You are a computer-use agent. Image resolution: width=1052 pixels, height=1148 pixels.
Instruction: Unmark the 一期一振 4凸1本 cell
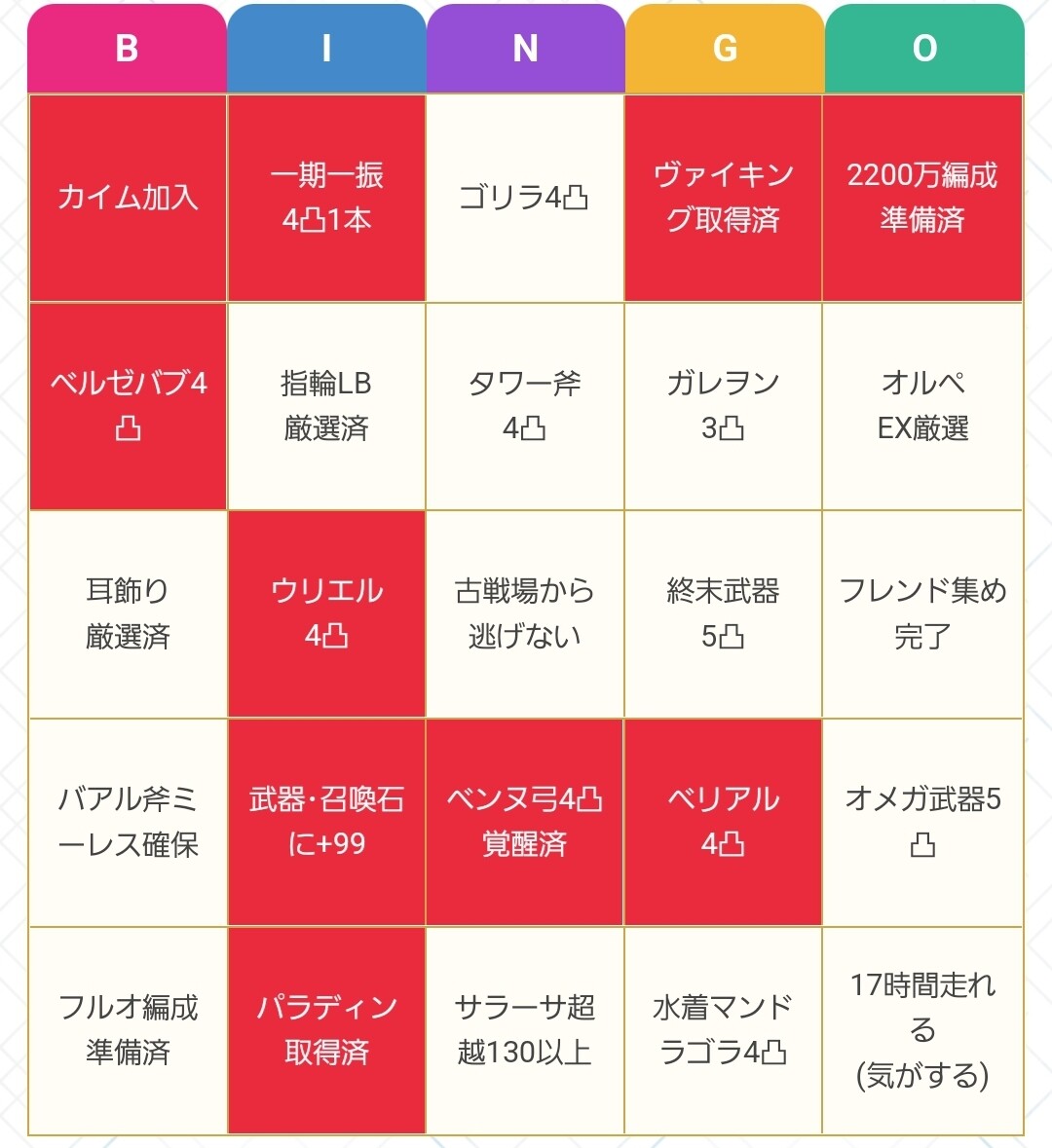pyautogui.click(x=326, y=198)
